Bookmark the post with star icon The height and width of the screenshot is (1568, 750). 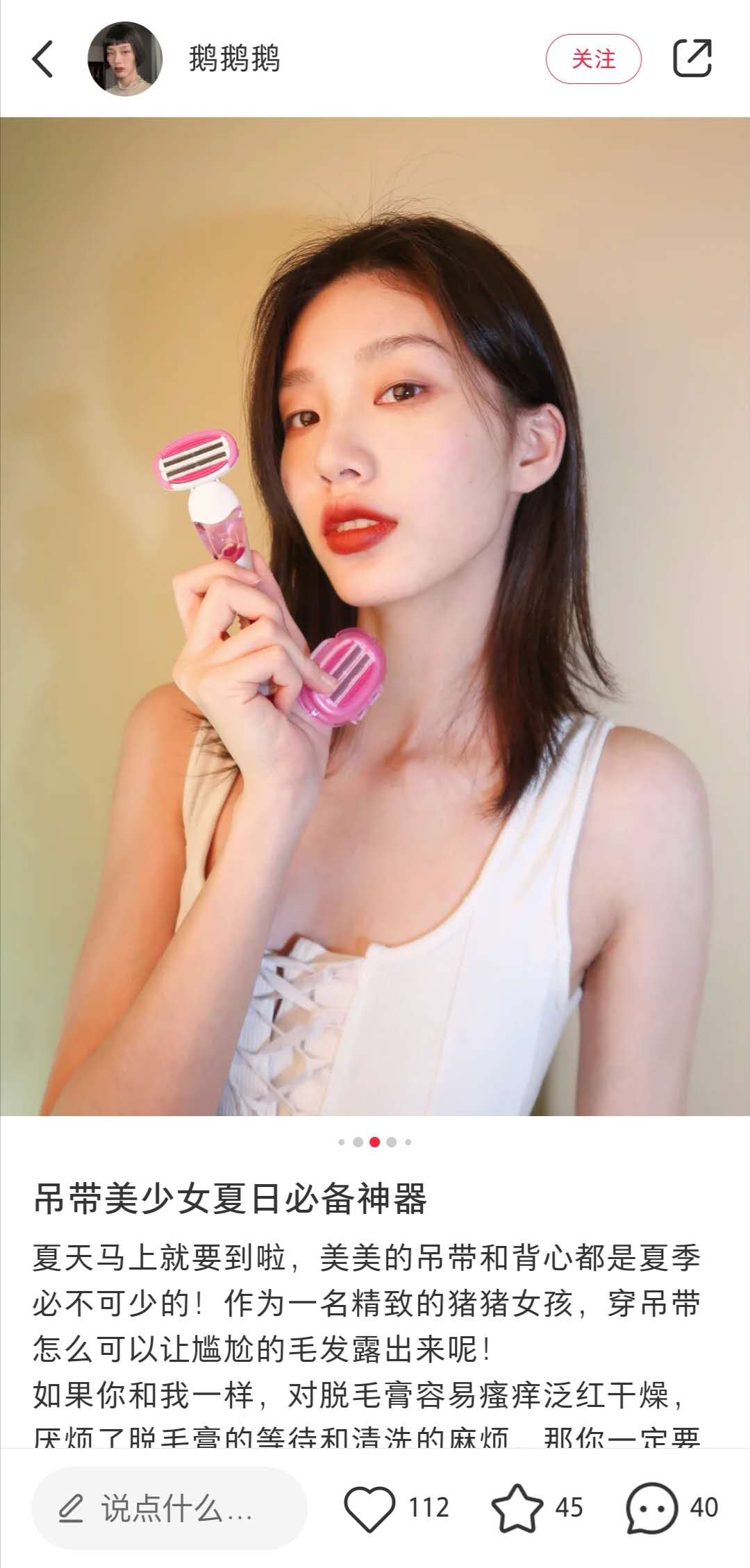tap(517, 1508)
